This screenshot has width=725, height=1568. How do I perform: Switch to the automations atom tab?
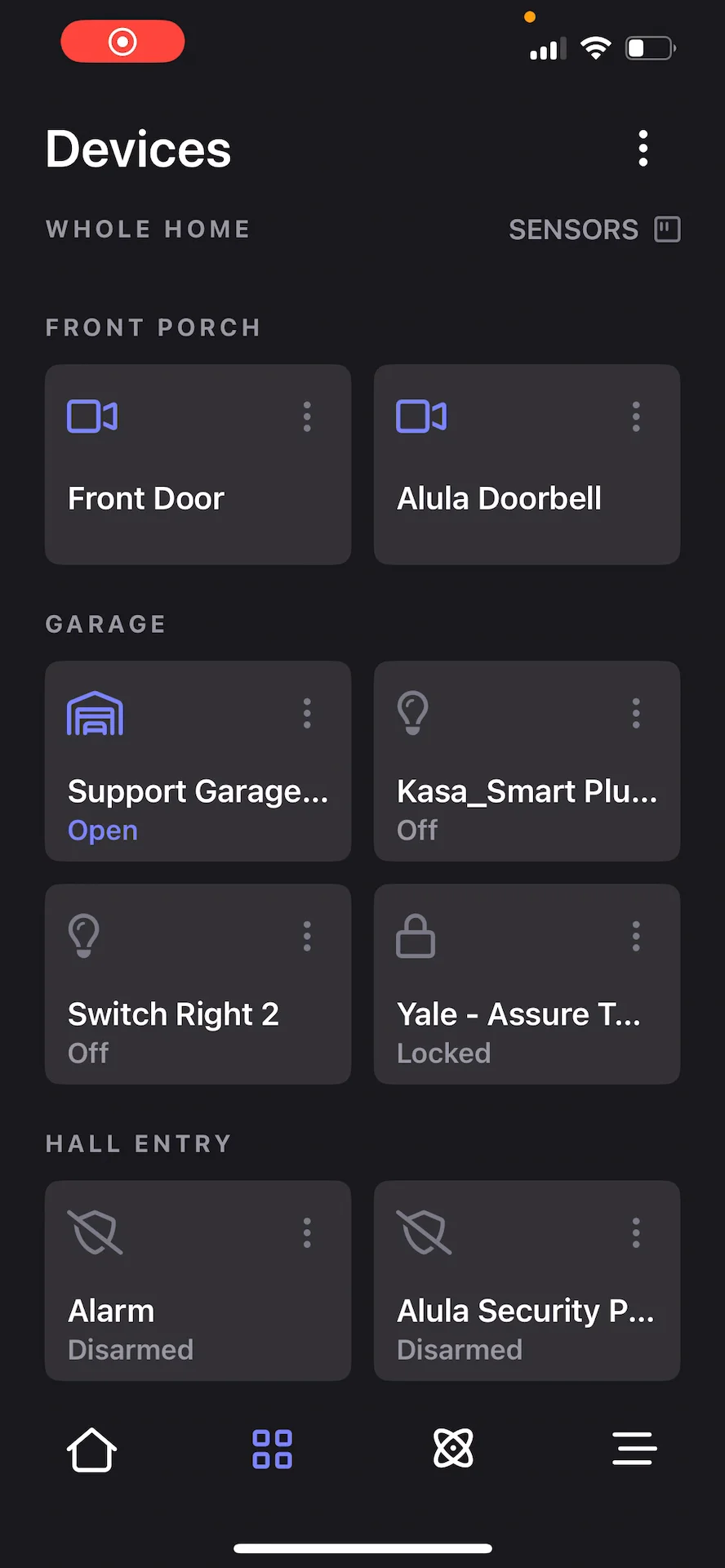453,1450
